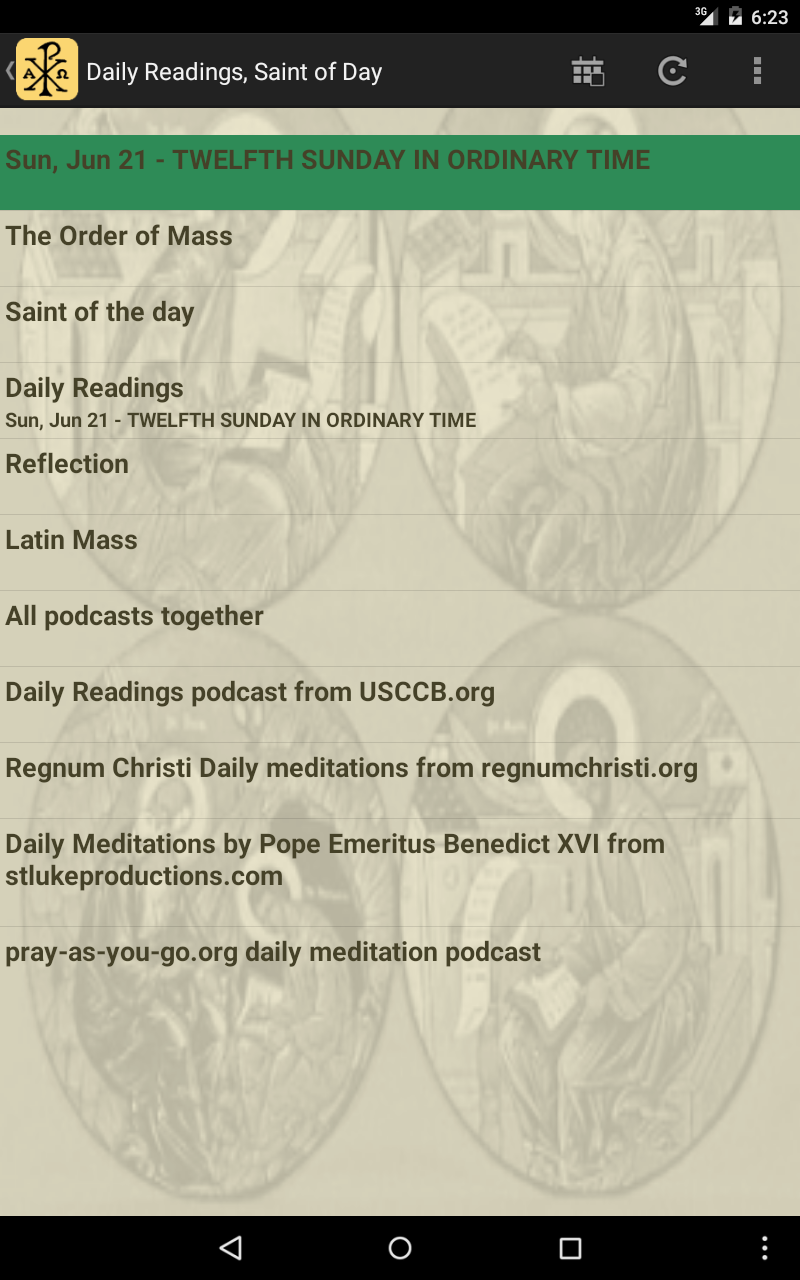View Saint of the day
The image size is (800, 1280).
(x=400, y=313)
